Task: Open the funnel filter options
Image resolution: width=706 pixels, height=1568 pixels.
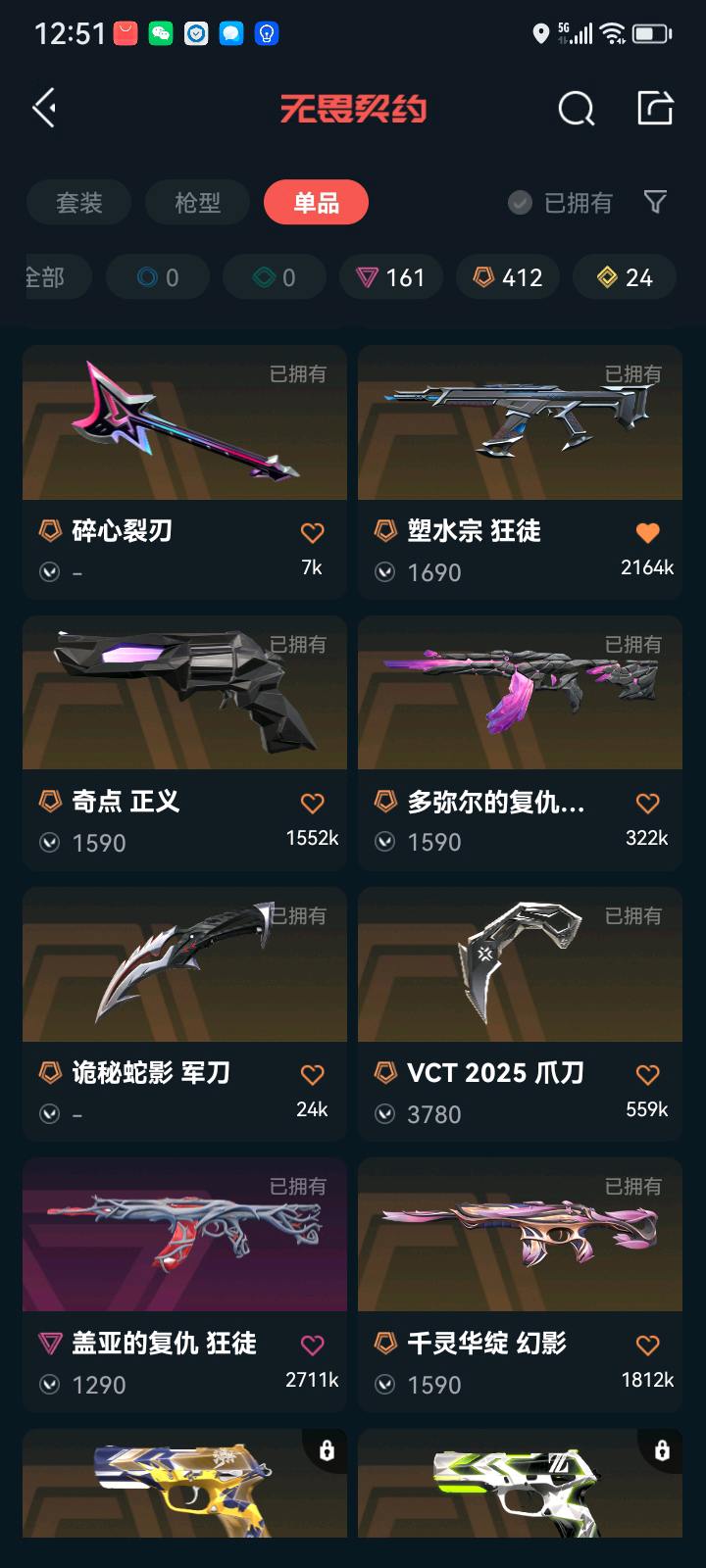Action: pos(655,202)
